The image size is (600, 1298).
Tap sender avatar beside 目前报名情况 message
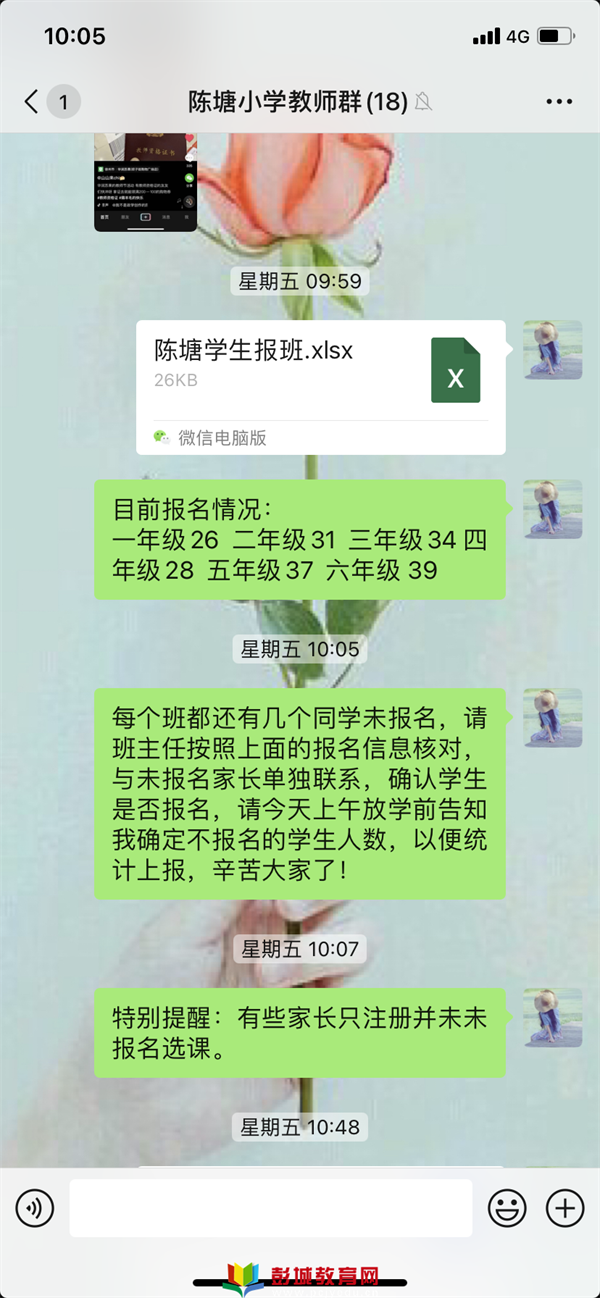(553, 509)
